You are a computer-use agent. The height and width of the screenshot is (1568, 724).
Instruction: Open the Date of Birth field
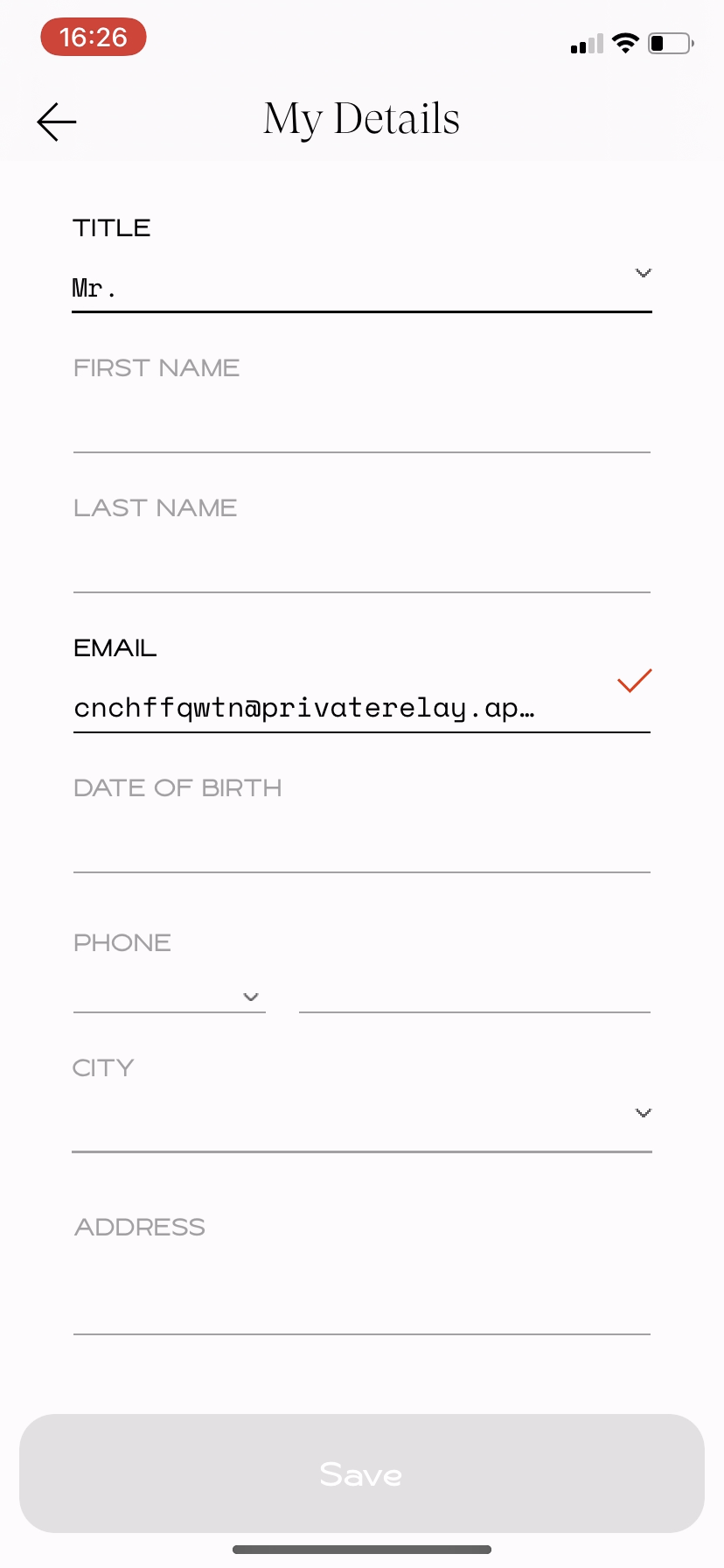click(362, 844)
